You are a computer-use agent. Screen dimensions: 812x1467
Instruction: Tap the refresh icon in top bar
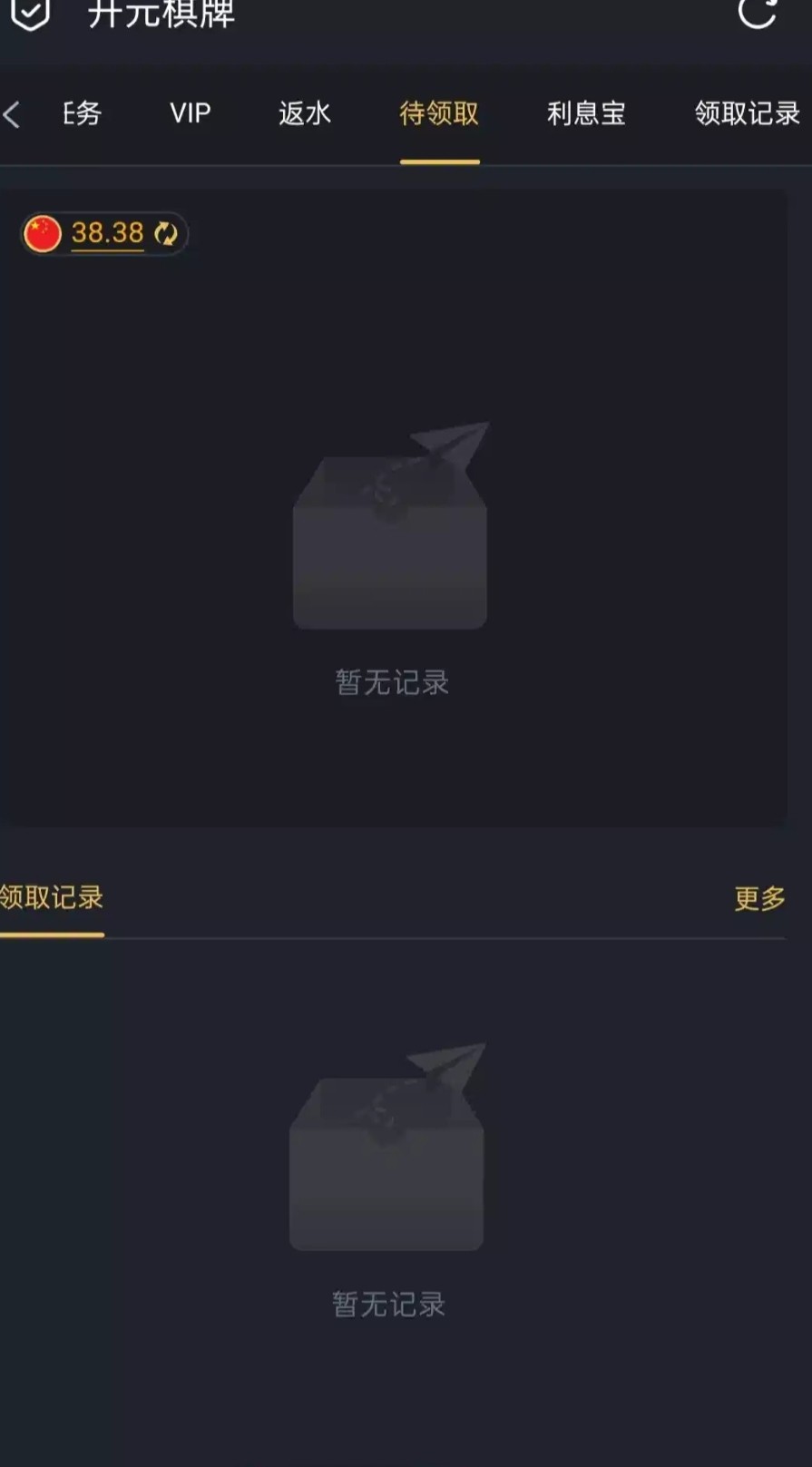(757, 13)
